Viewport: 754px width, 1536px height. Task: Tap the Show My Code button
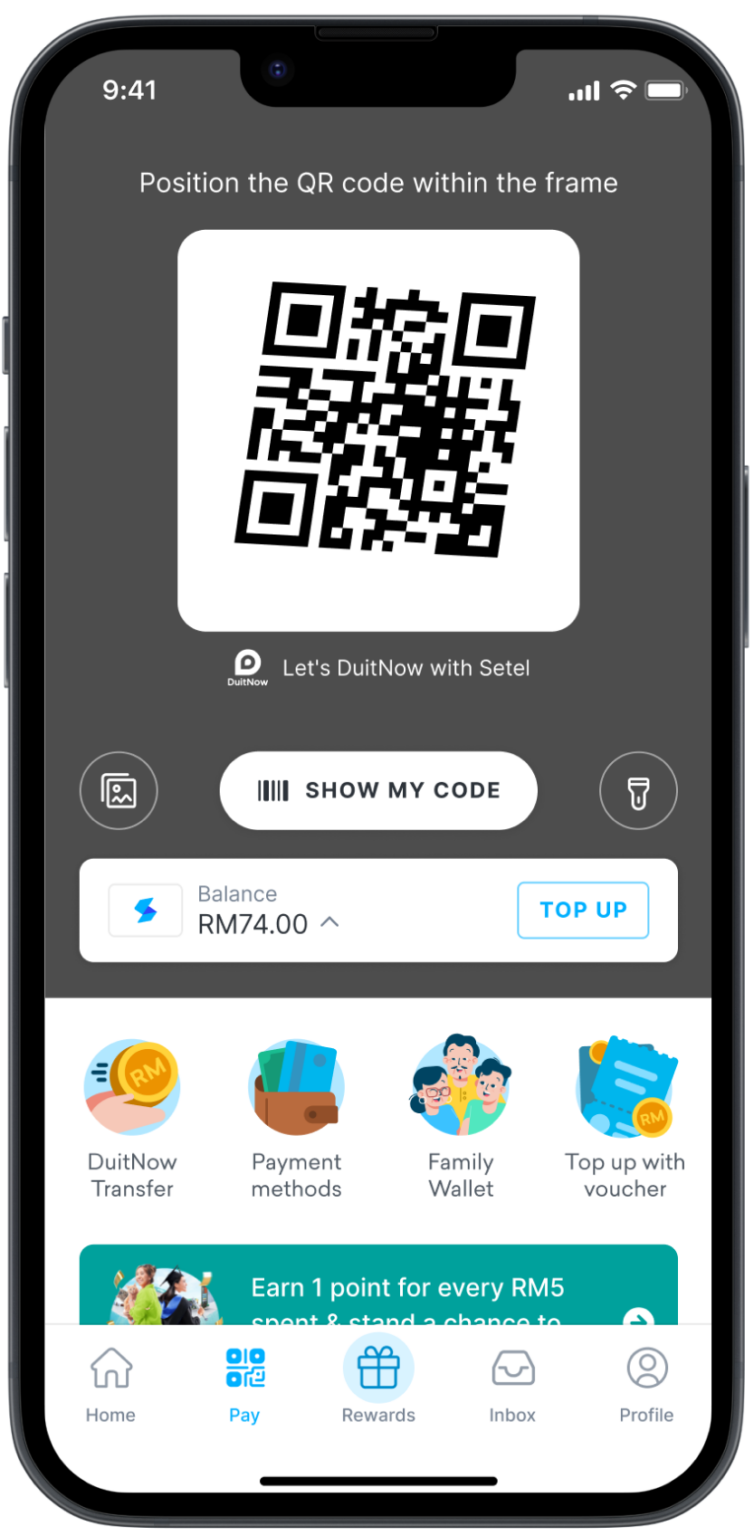pos(378,791)
